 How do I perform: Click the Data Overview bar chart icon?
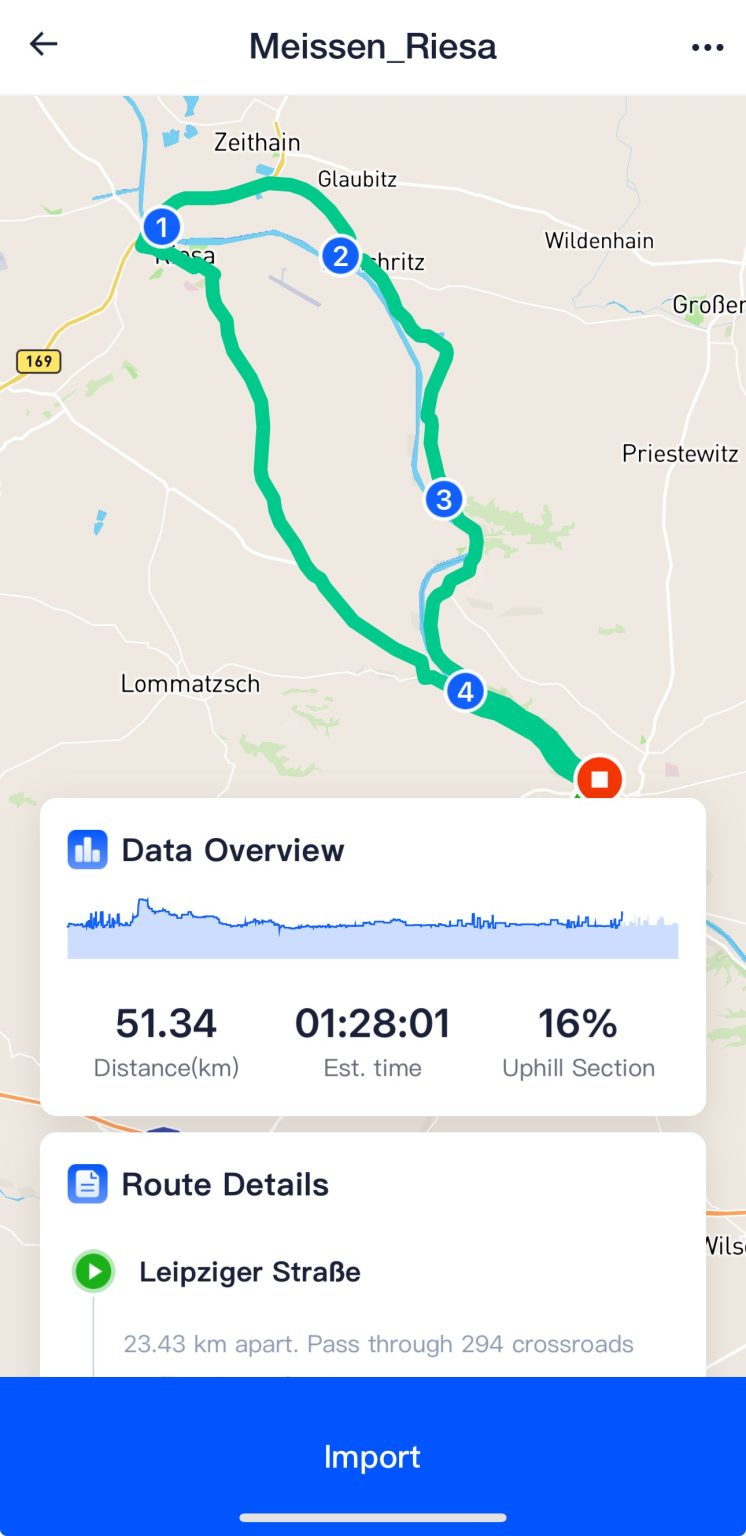87,849
